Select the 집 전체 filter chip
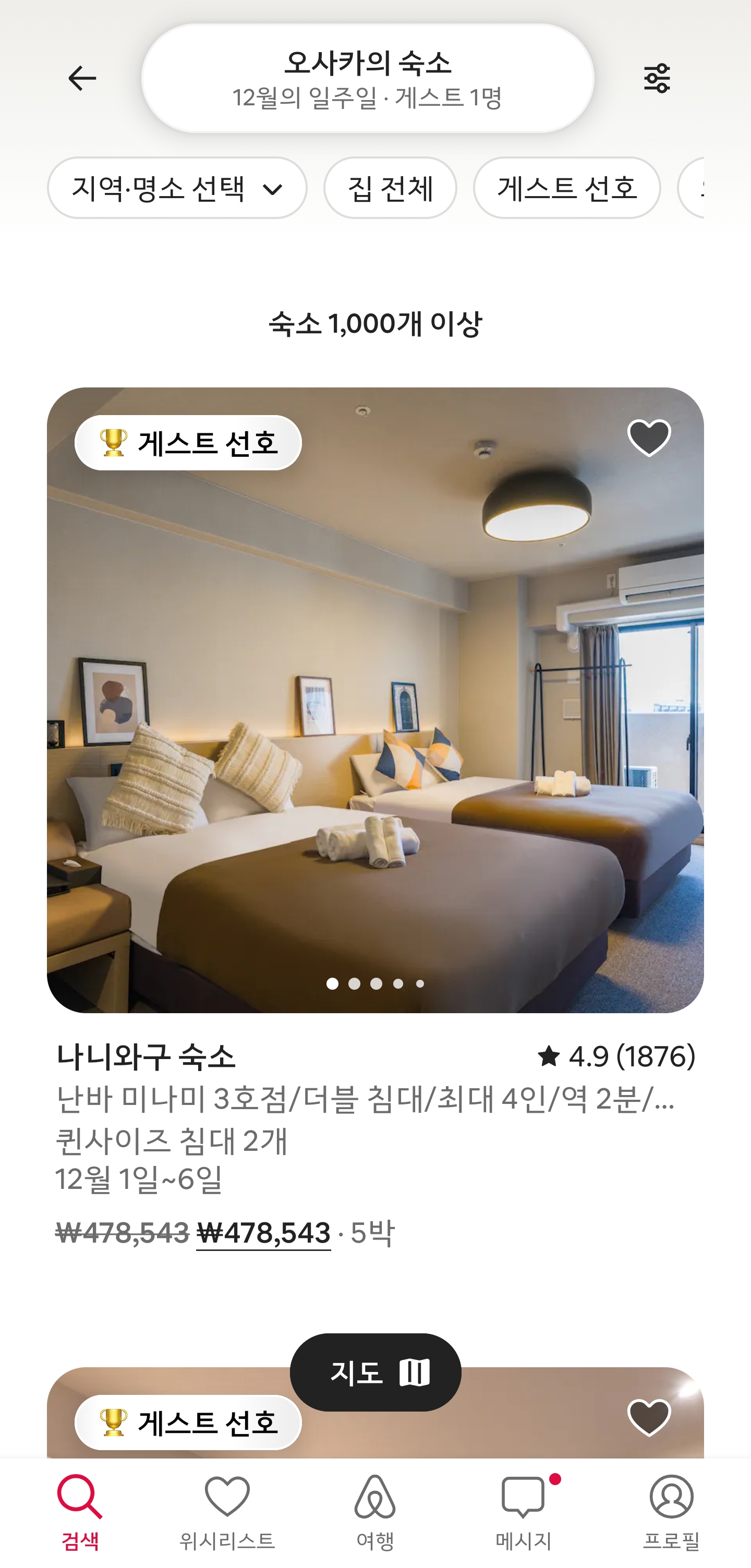This screenshot has height=1568, width=751. 390,188
